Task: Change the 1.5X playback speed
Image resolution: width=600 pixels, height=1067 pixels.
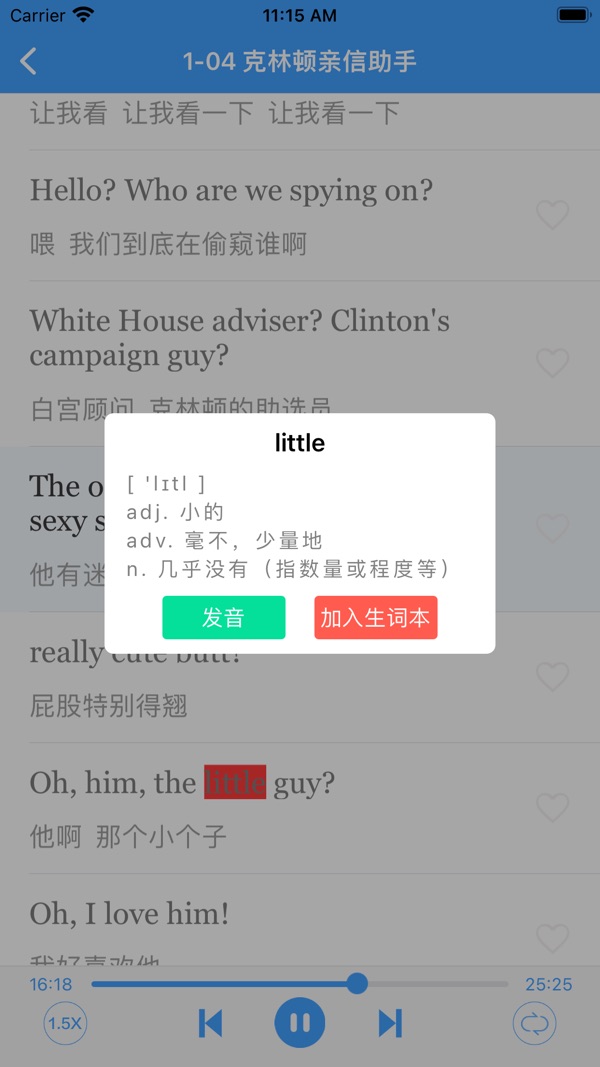Action: (x=65, y=1023)
